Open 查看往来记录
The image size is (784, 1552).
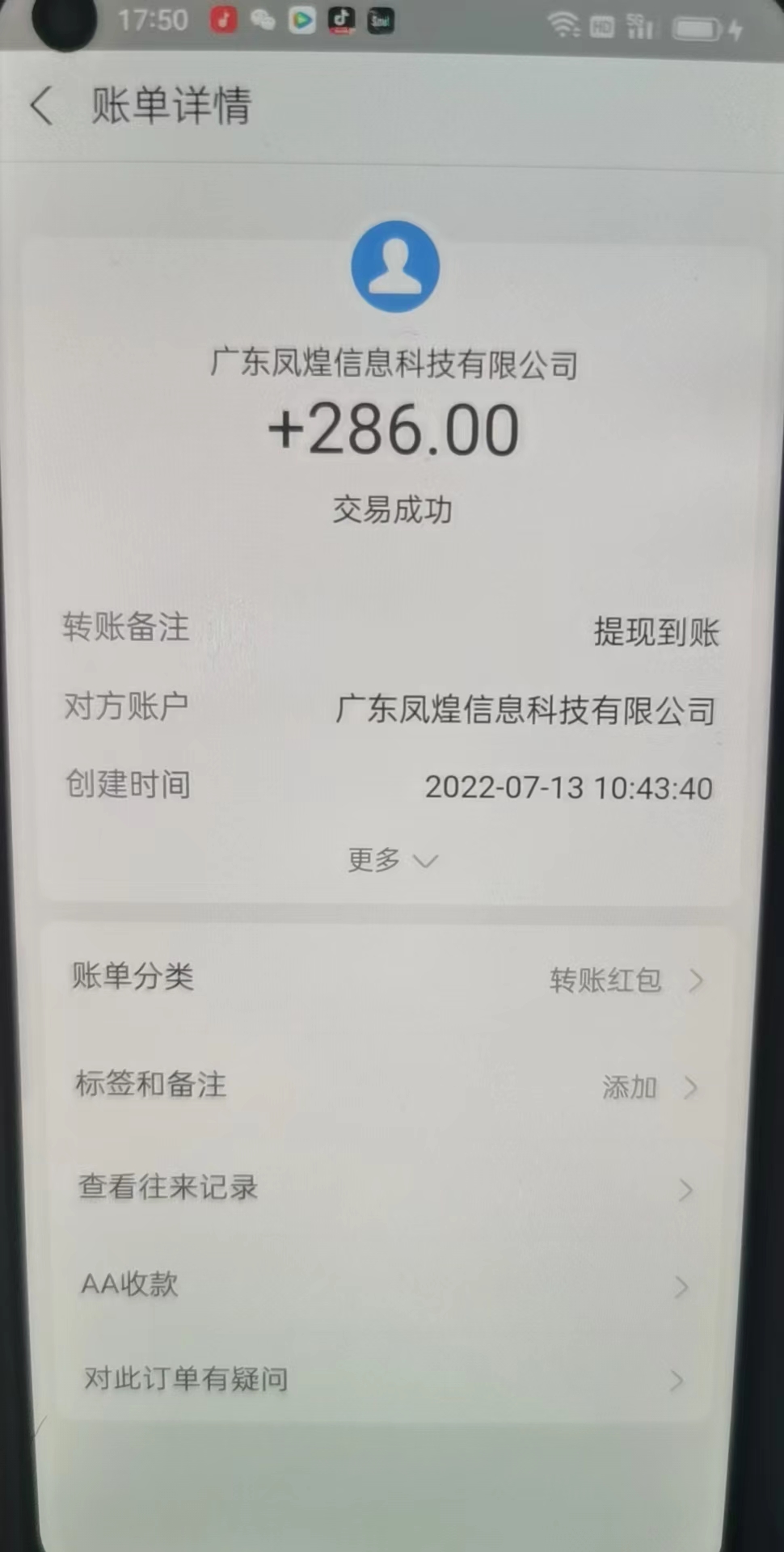(385, 1187)
